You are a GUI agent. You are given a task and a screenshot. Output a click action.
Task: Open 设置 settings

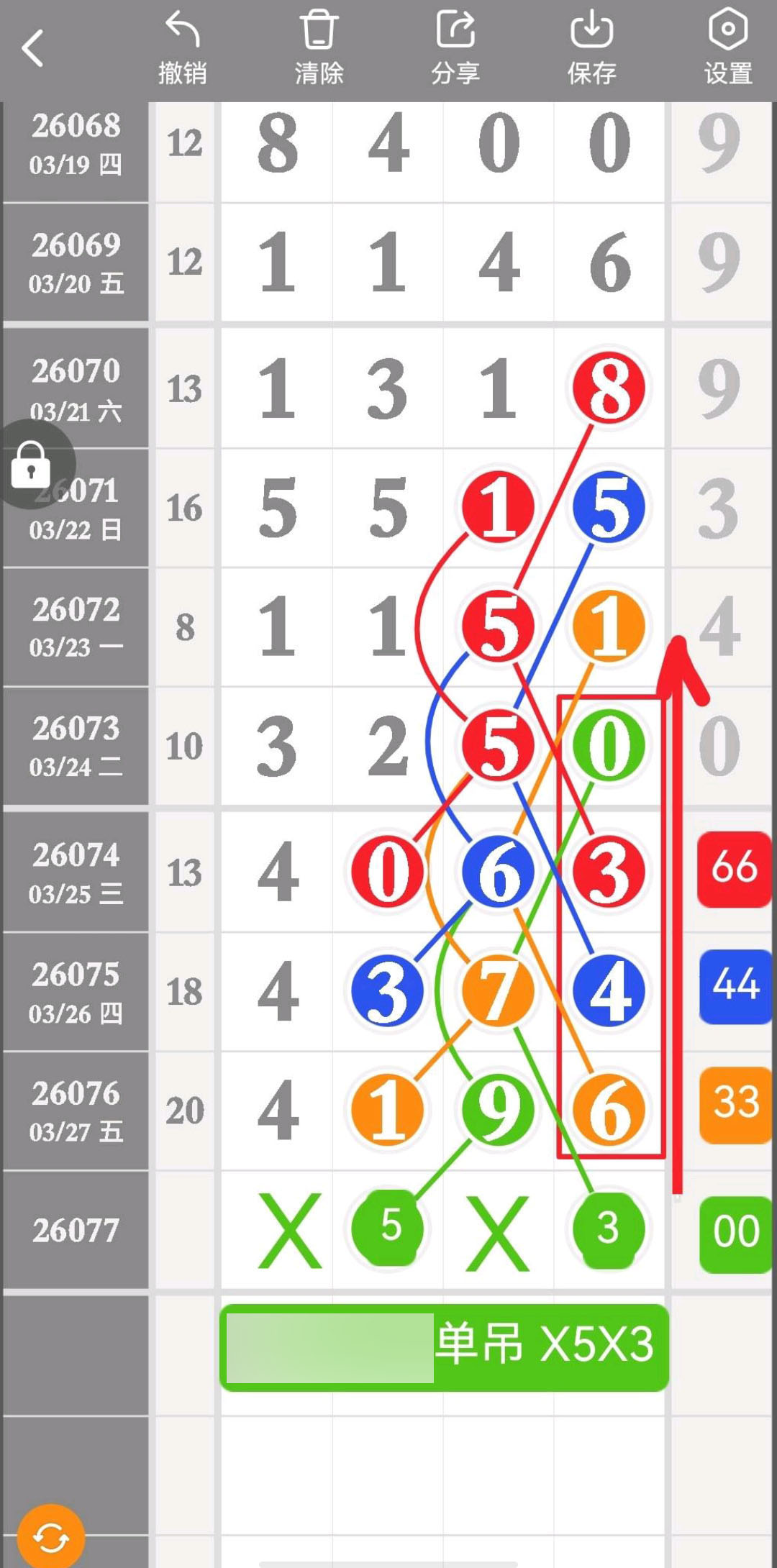pyautogui.click(x=728, y=49)
